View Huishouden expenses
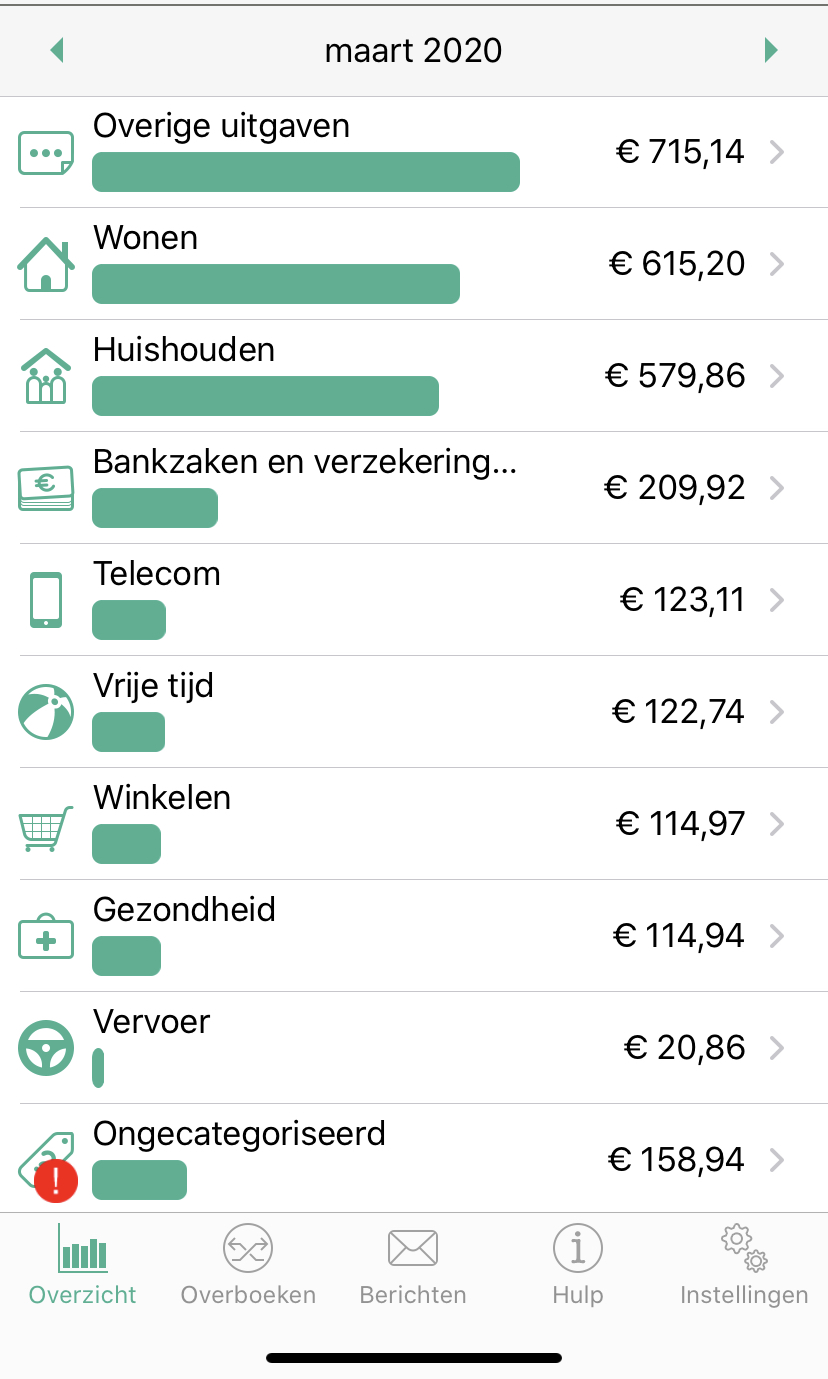 point(414,377)
